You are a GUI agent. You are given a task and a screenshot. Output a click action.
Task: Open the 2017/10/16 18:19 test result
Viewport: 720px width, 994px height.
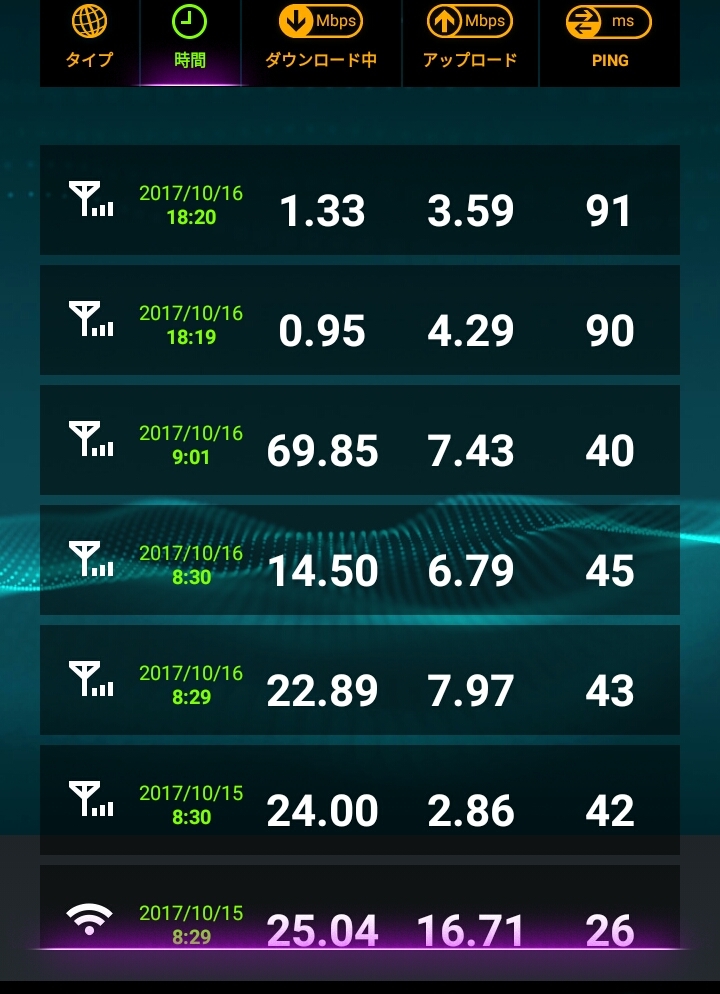(360, 321)
